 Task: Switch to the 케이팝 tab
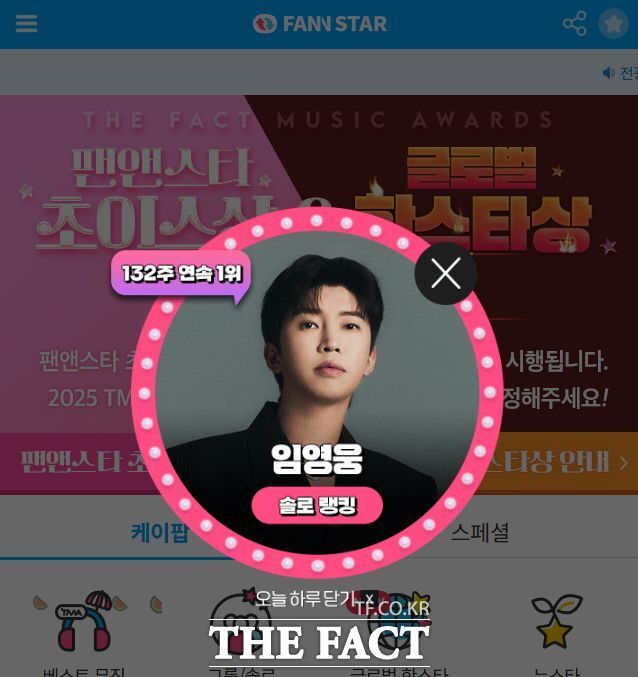(x=159, y=532)
